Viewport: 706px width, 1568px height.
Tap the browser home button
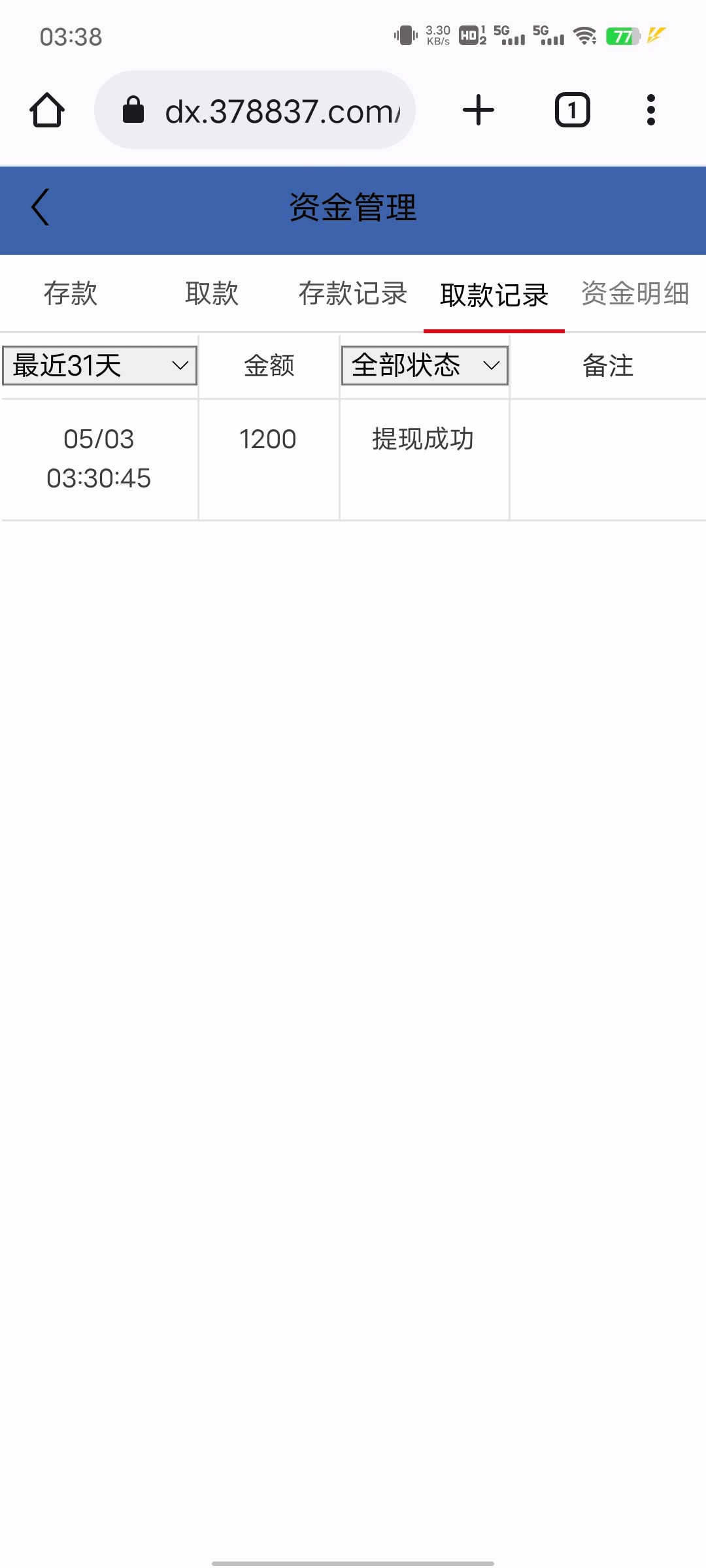tap(47, 110)
